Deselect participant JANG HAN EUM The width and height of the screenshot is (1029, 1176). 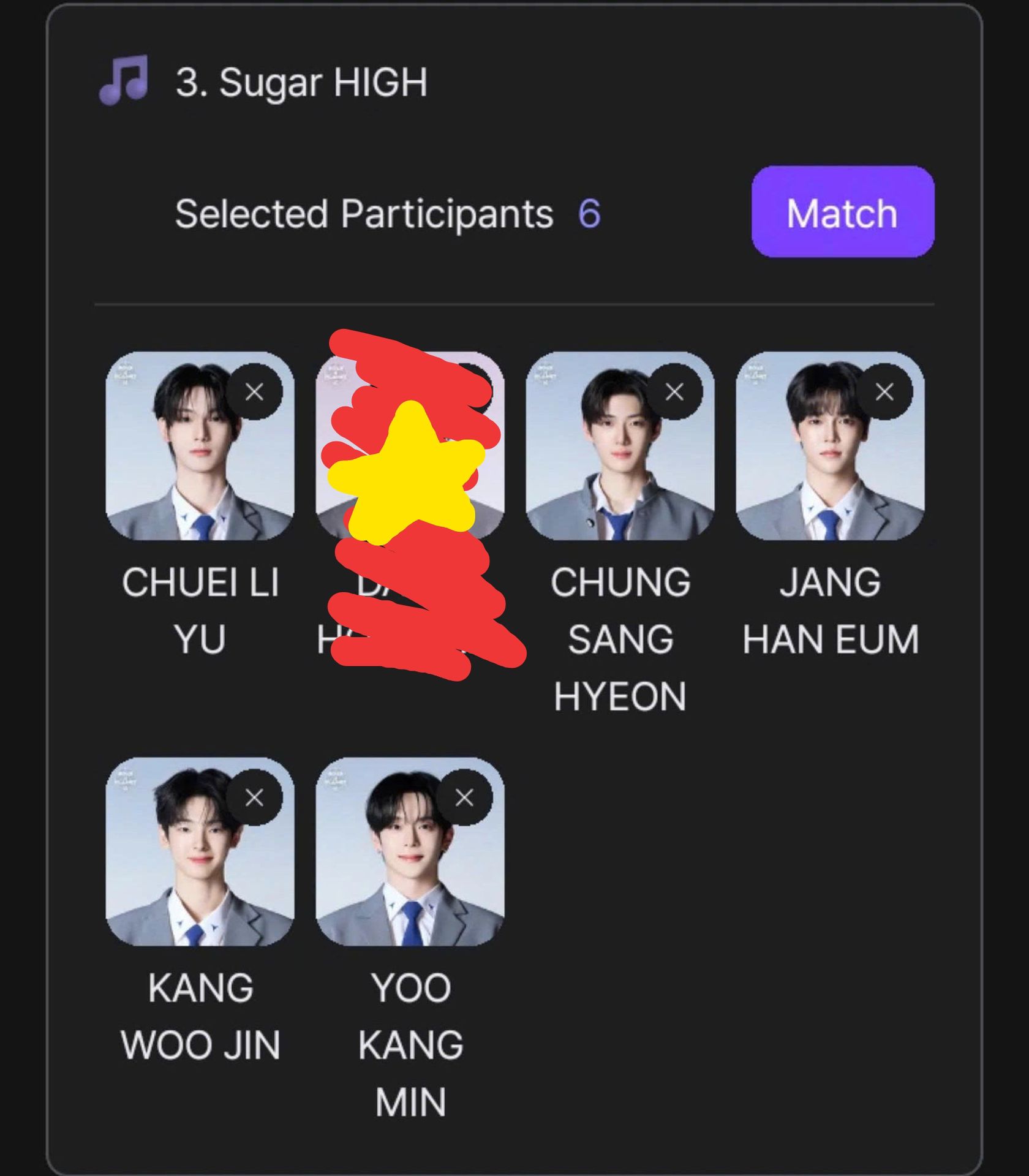[884, 391]
